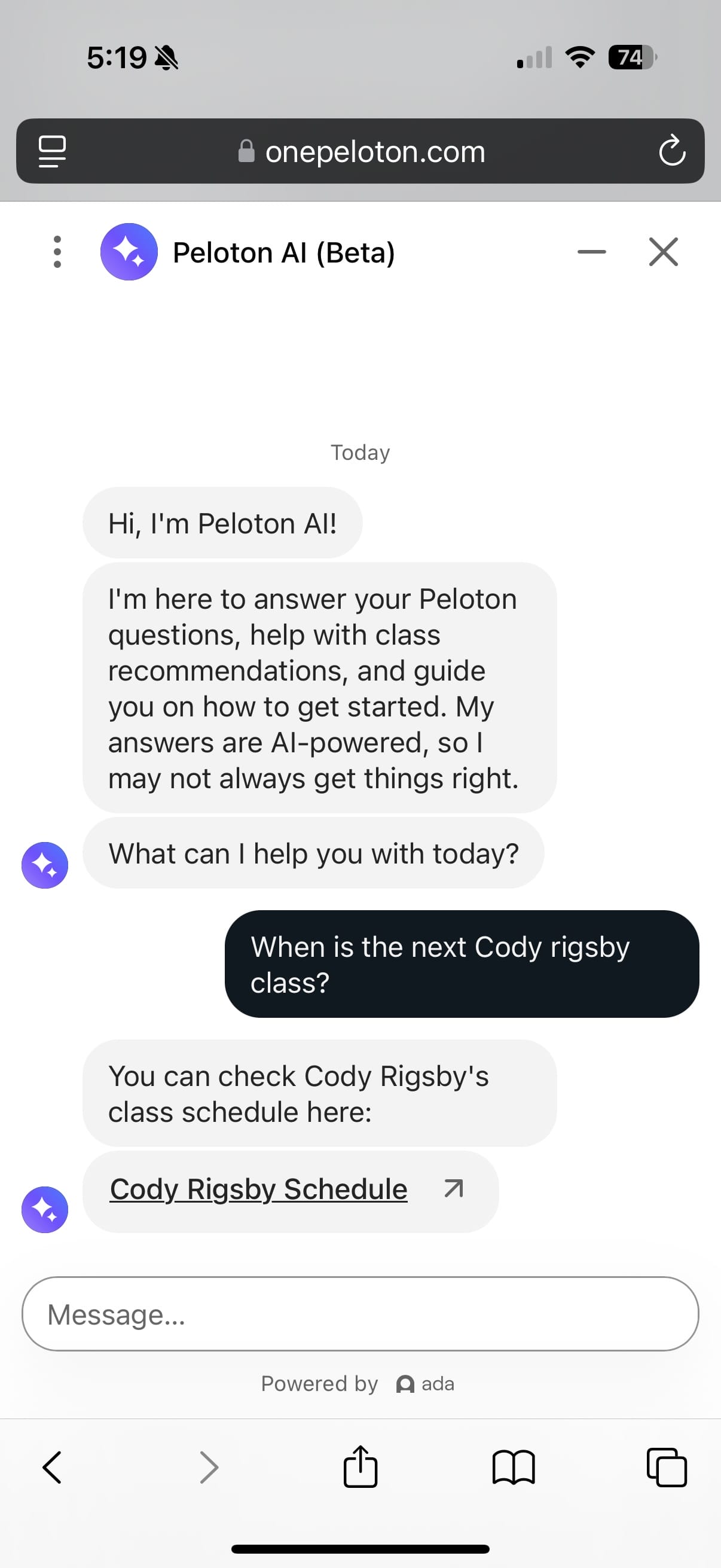Focus the Message text field
721x1568 pixels.
pyautogui.click(x=360, y=1314)
